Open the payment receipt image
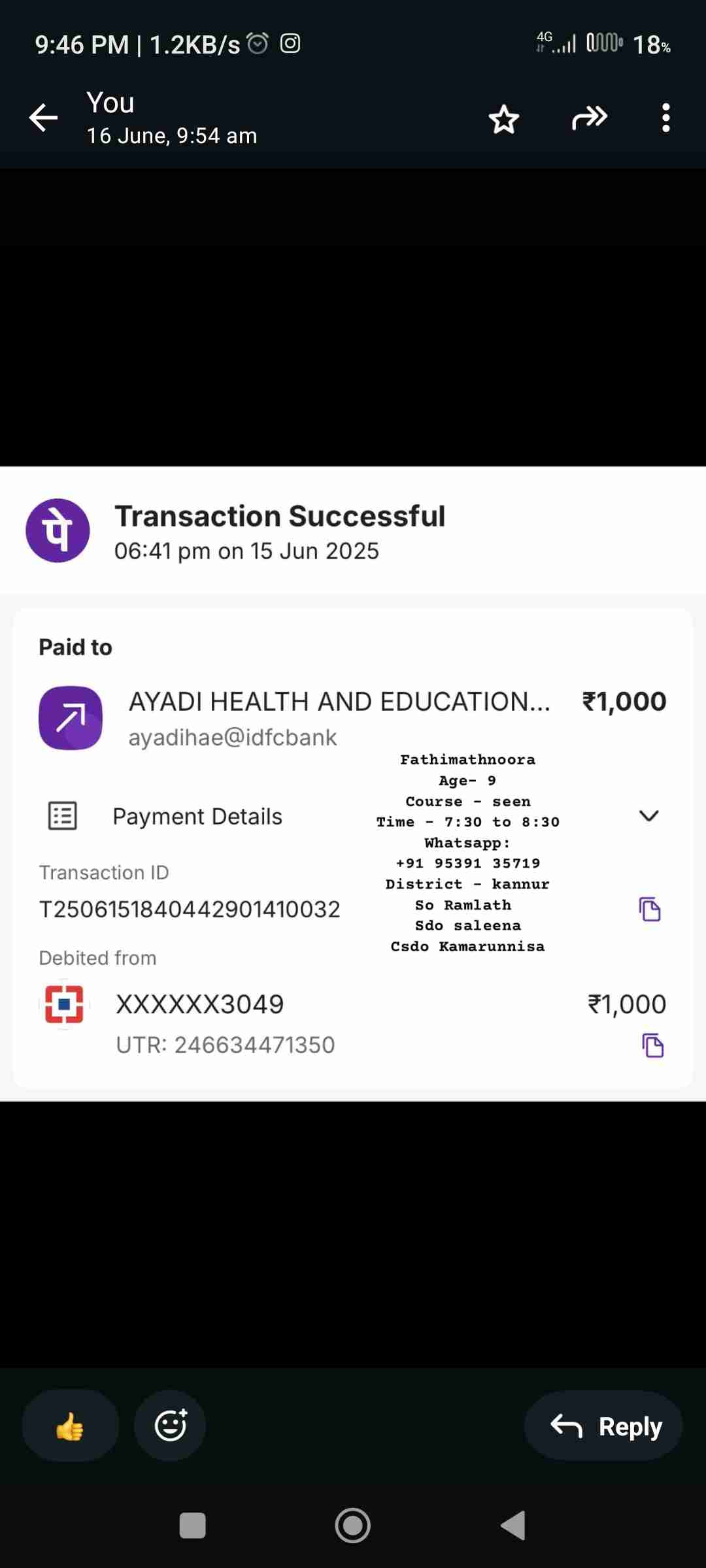The height and width of the screenshot is (1568, 706). coord(353,784)
